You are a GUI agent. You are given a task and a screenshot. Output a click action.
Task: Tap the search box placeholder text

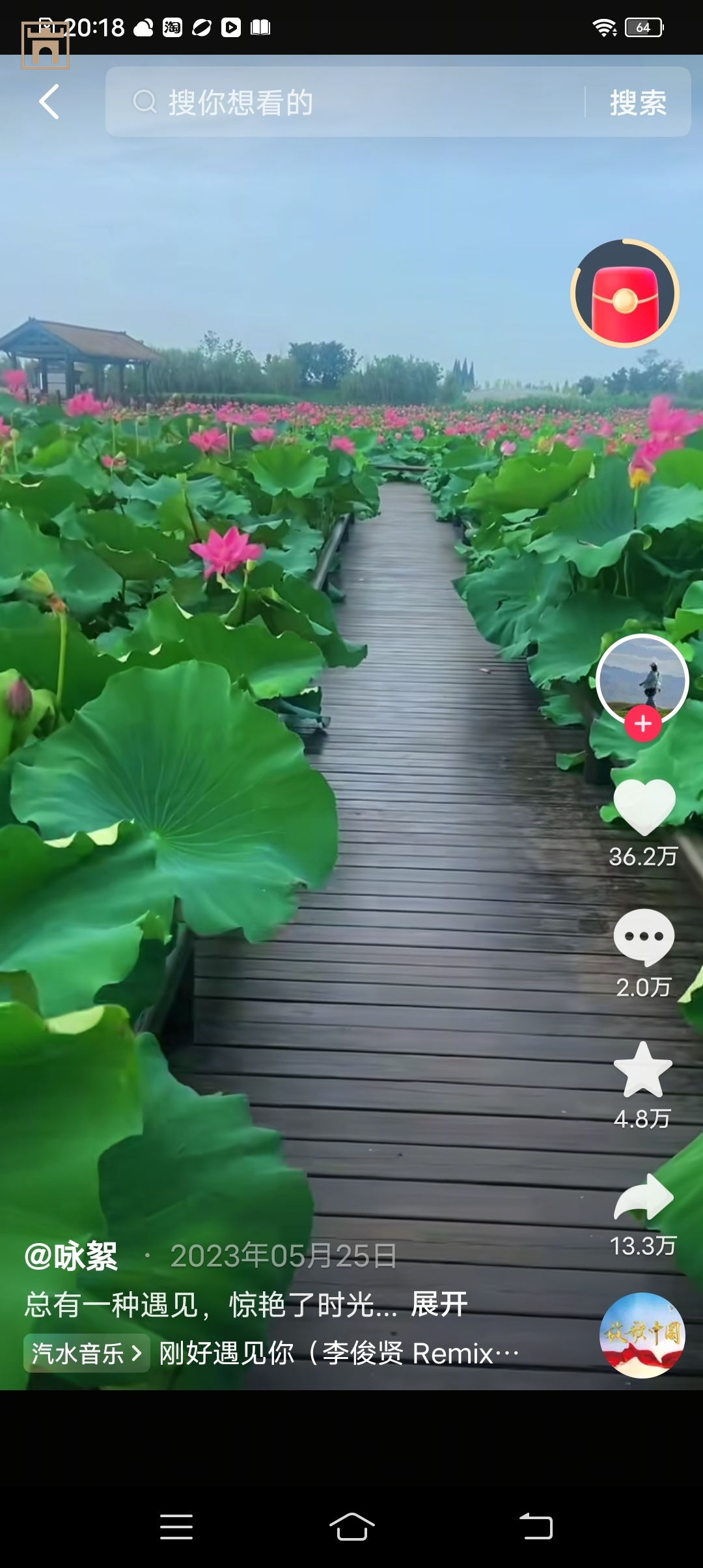tap(241, 102)
